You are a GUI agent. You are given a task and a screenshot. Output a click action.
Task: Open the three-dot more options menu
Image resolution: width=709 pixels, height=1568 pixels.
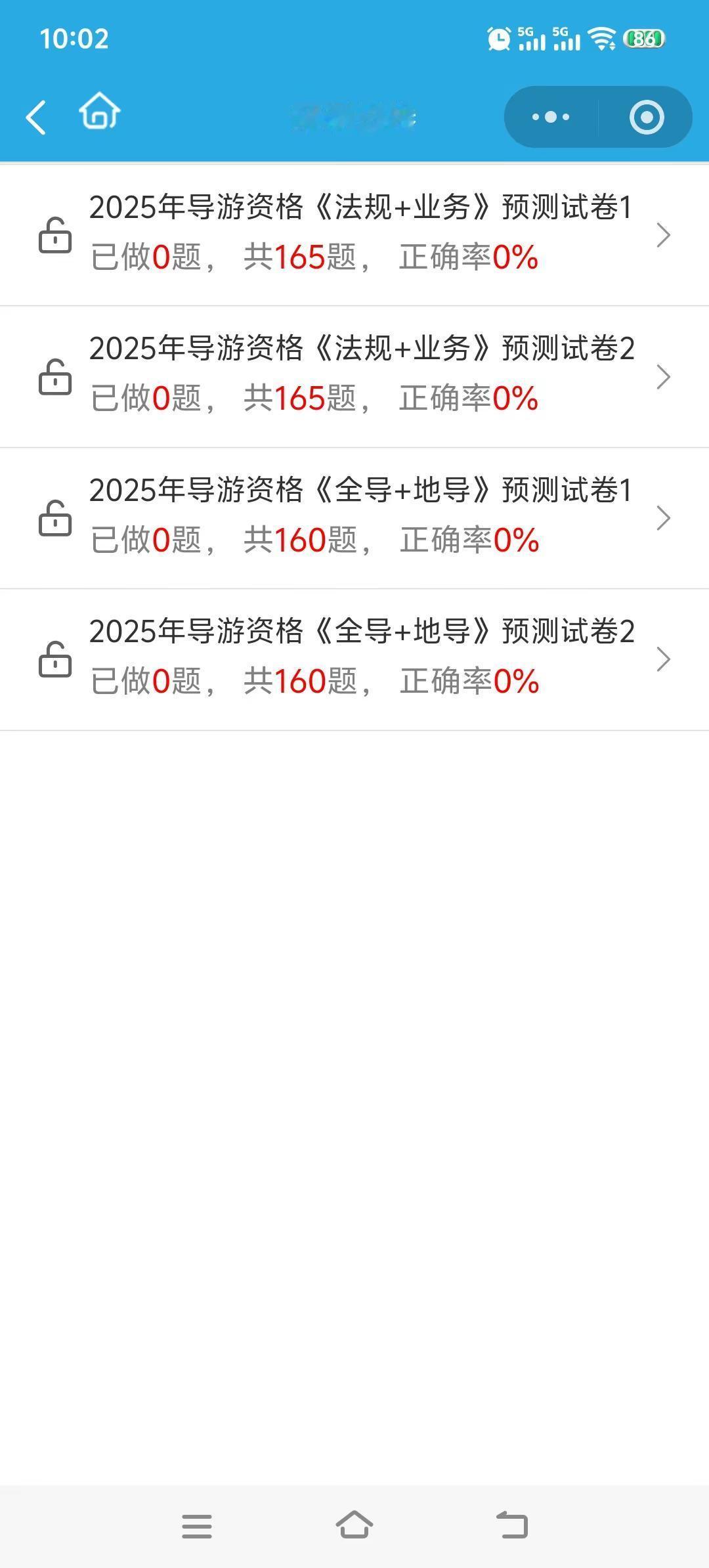551,117
